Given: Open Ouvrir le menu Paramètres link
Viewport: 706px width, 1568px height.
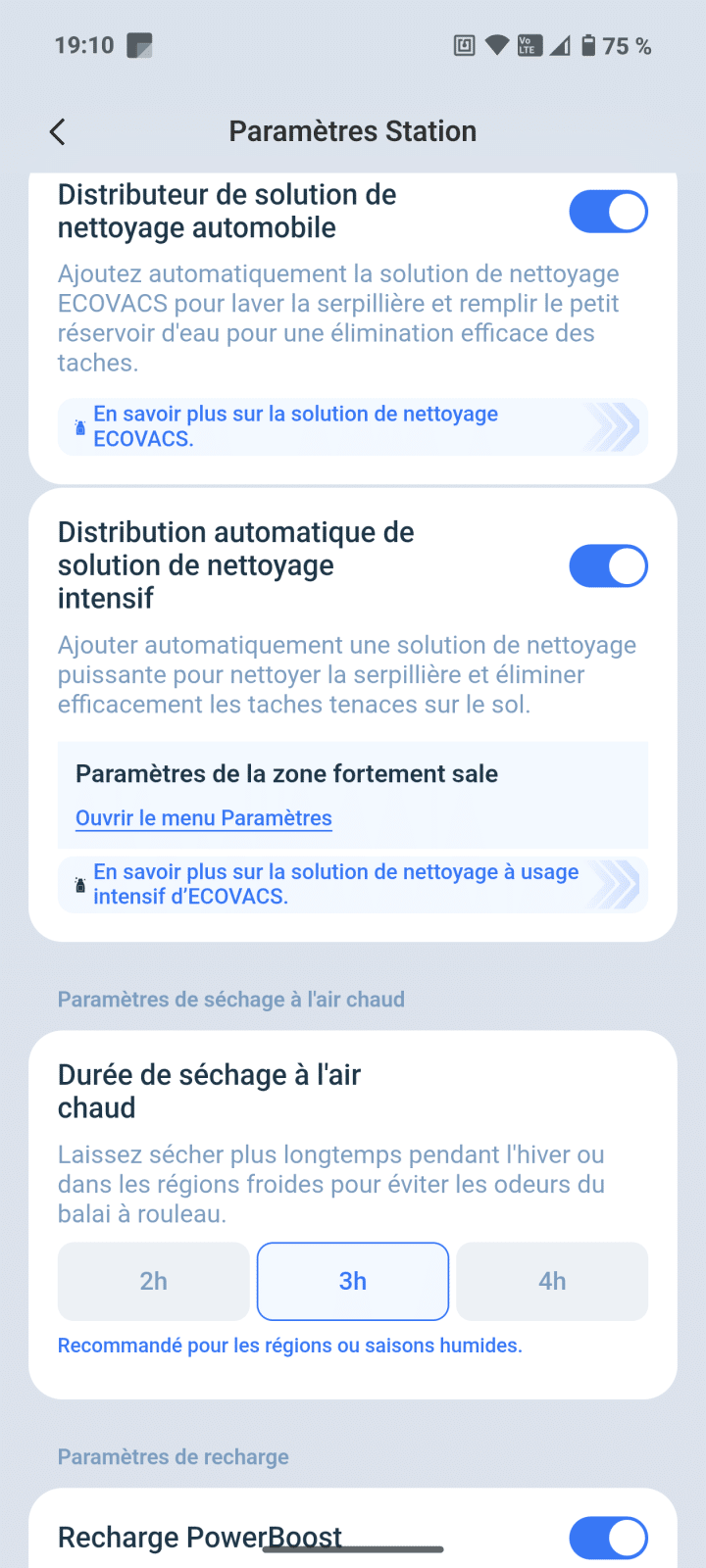Looking at the screenshot, I should tap(203, 817).
